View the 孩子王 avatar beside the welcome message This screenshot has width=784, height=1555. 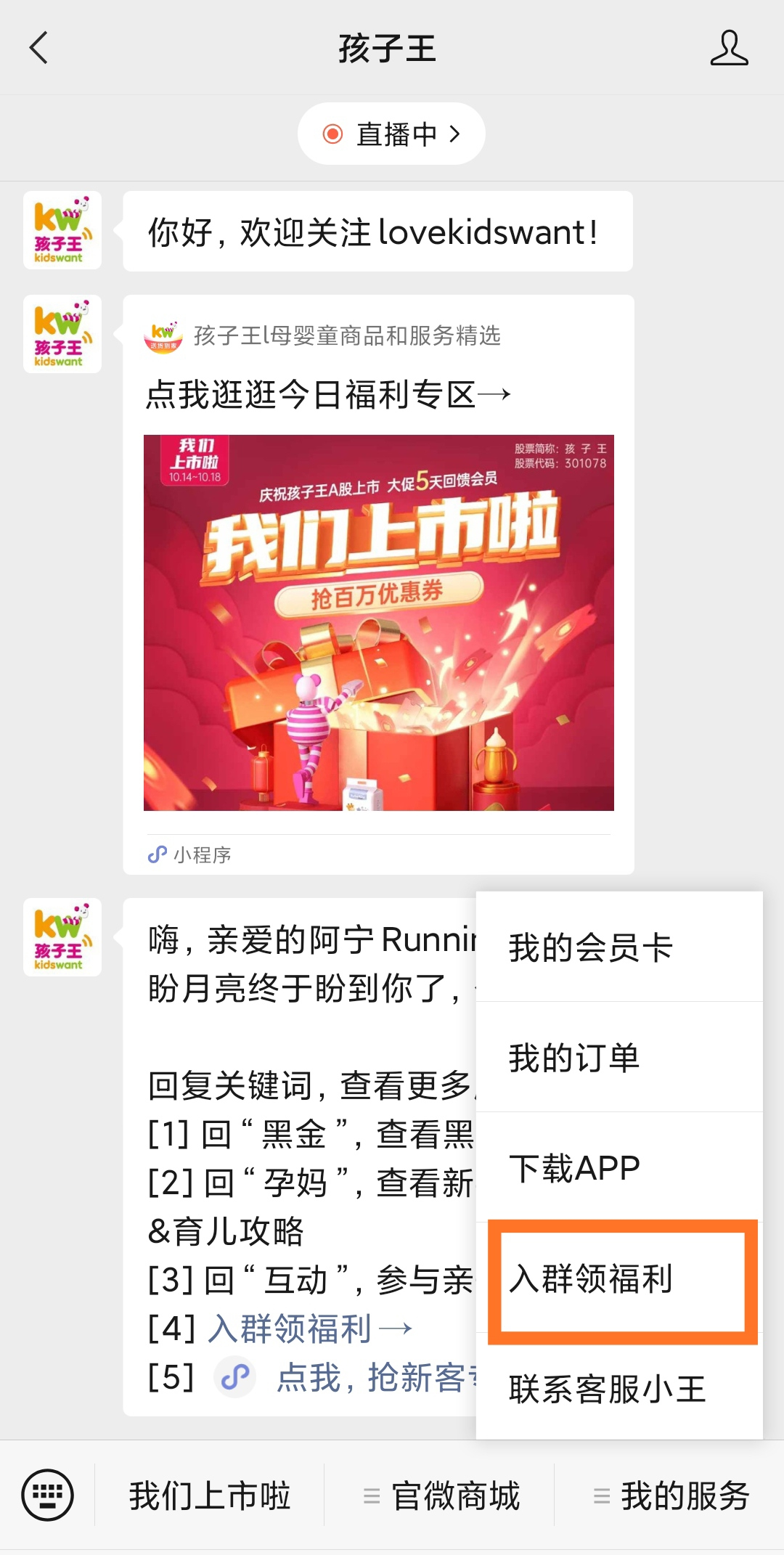pos(62,230)
